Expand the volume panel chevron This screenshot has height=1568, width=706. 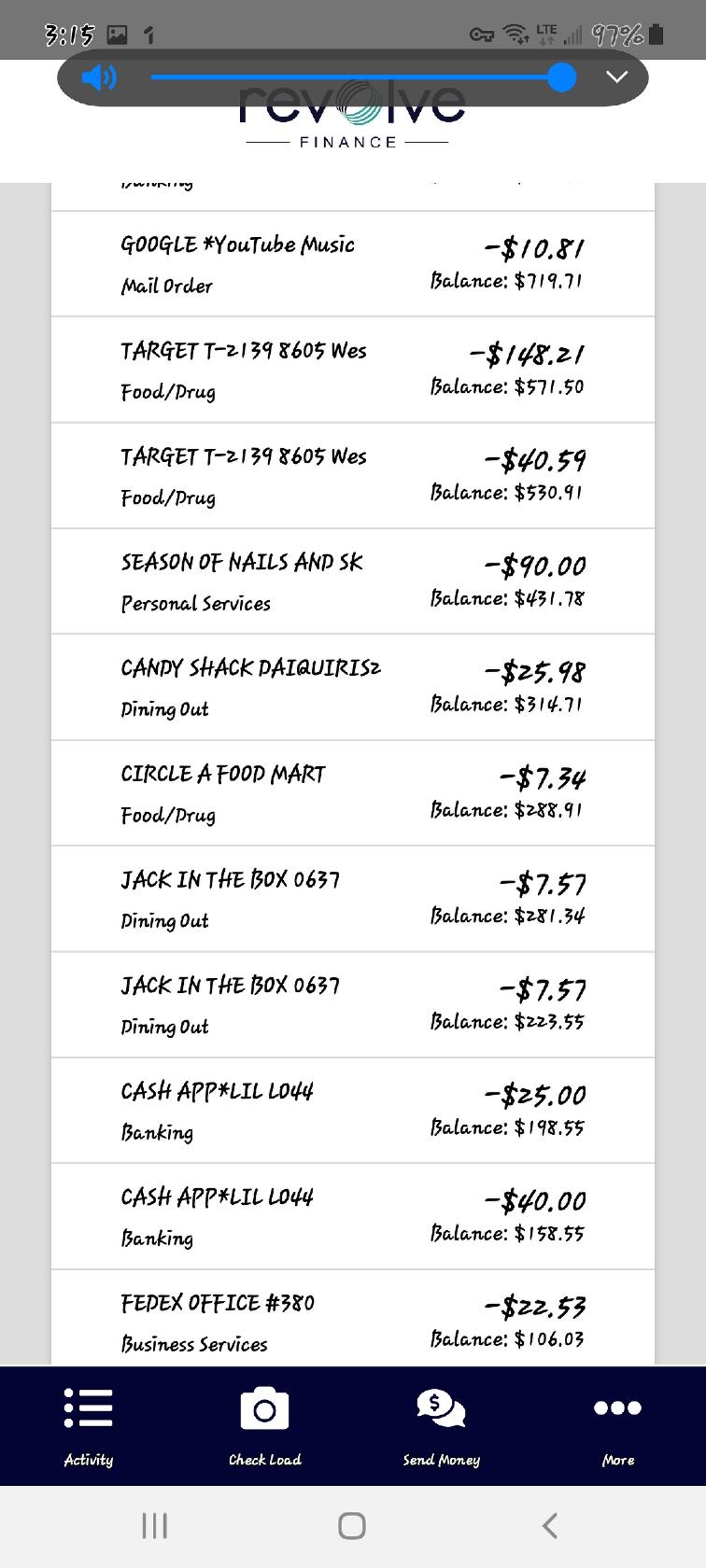click(x=616, y=77)
